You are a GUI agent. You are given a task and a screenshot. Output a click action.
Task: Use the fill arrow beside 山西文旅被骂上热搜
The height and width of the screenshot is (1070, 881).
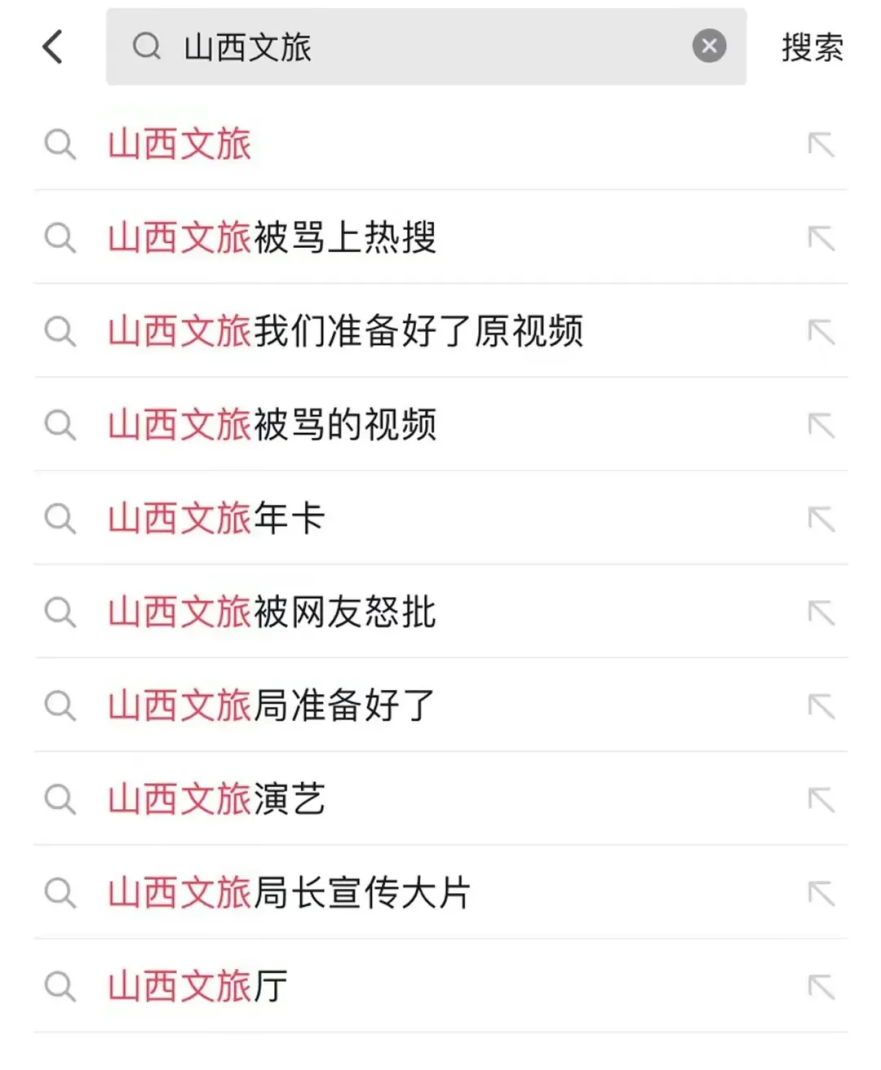tap(821, 239)
